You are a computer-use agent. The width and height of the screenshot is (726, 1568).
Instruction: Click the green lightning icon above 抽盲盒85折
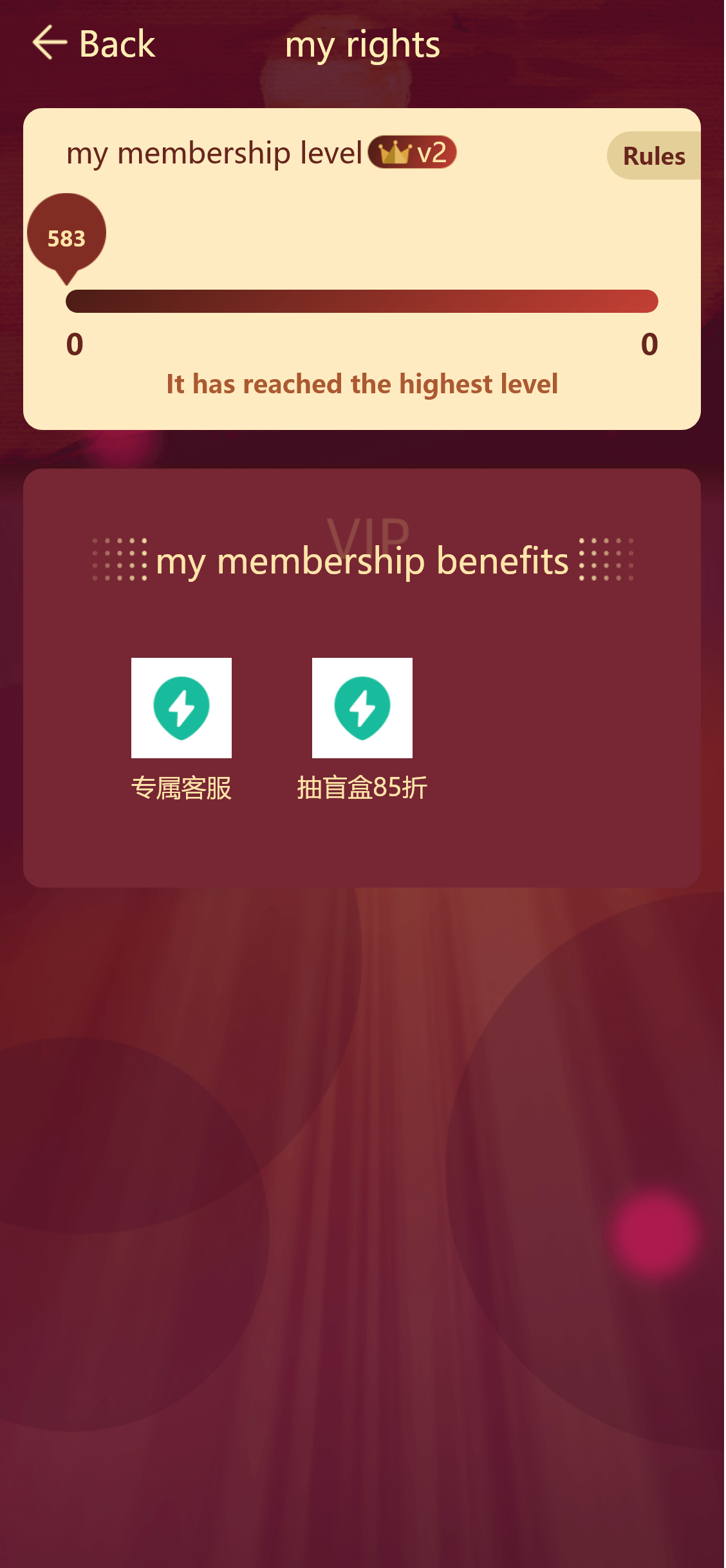pos(362,708)
